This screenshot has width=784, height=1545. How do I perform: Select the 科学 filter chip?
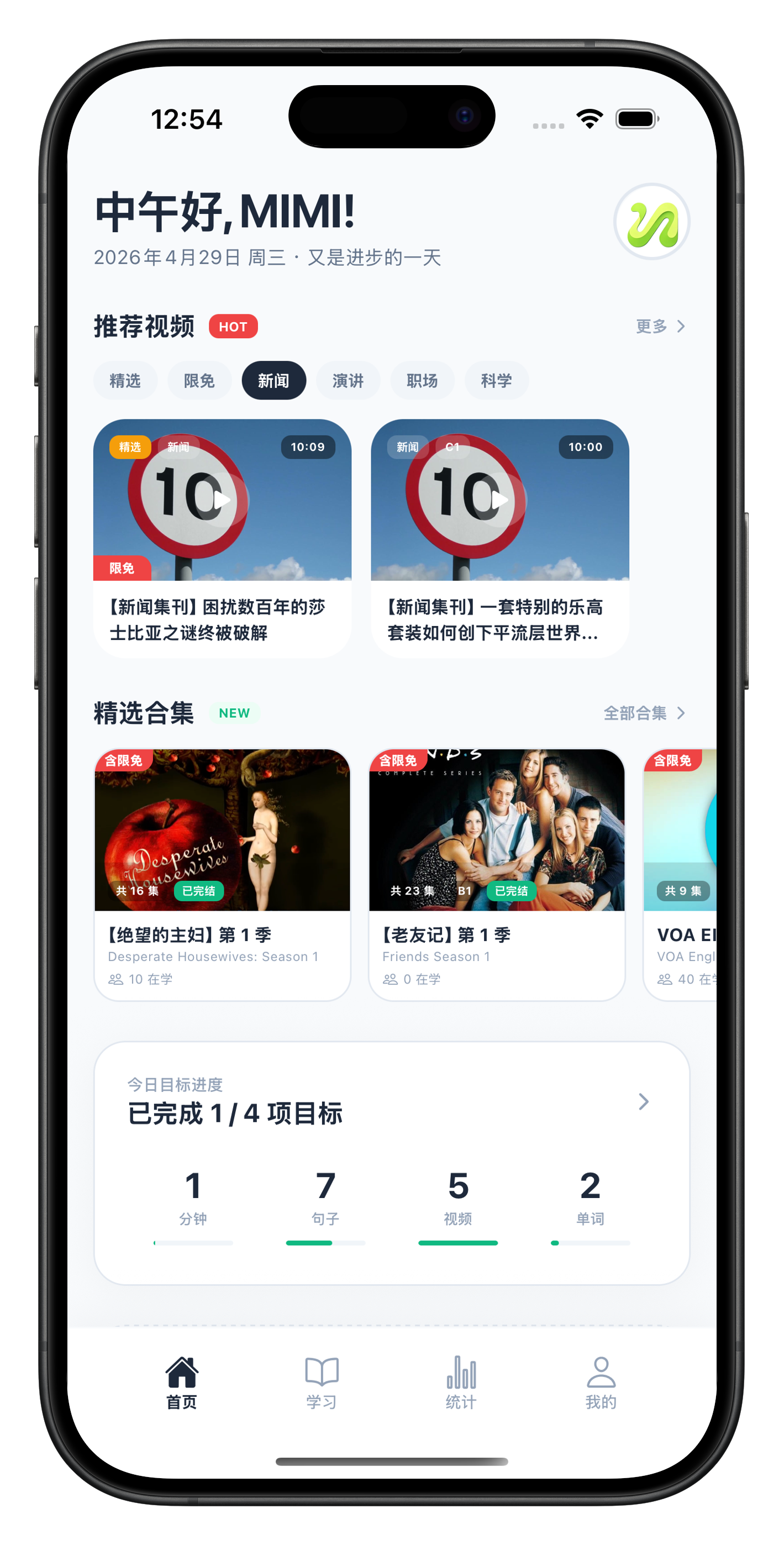pos(496,380)
